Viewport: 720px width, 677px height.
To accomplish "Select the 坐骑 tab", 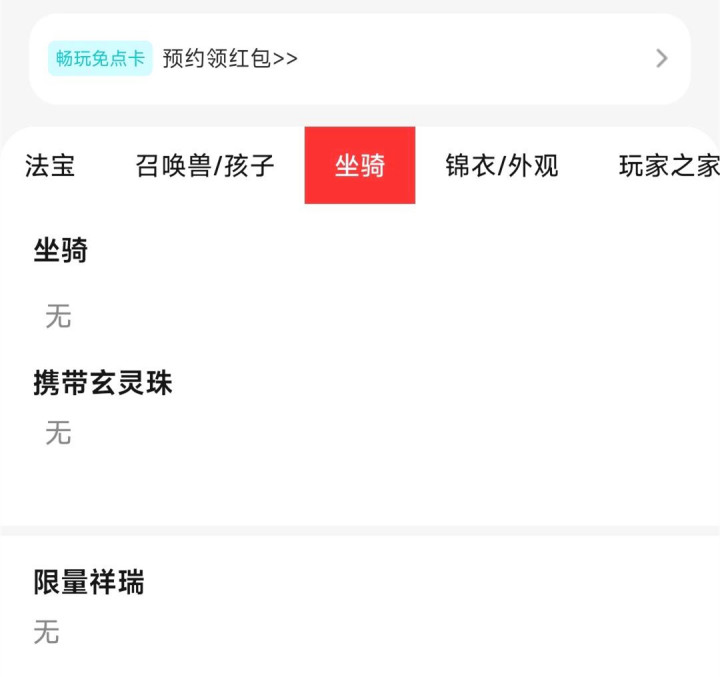I will point(360,166).
